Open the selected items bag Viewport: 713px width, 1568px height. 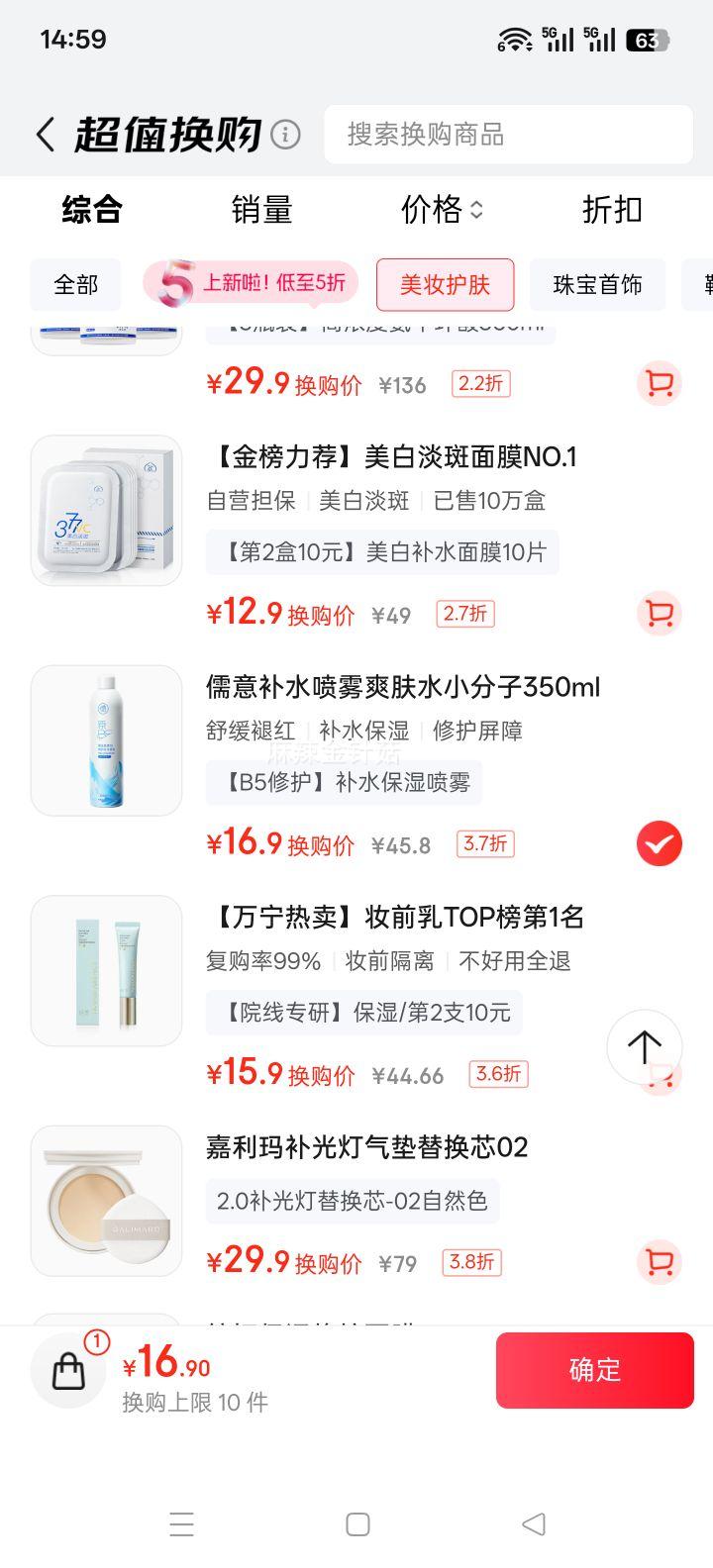coord(68,1371)
